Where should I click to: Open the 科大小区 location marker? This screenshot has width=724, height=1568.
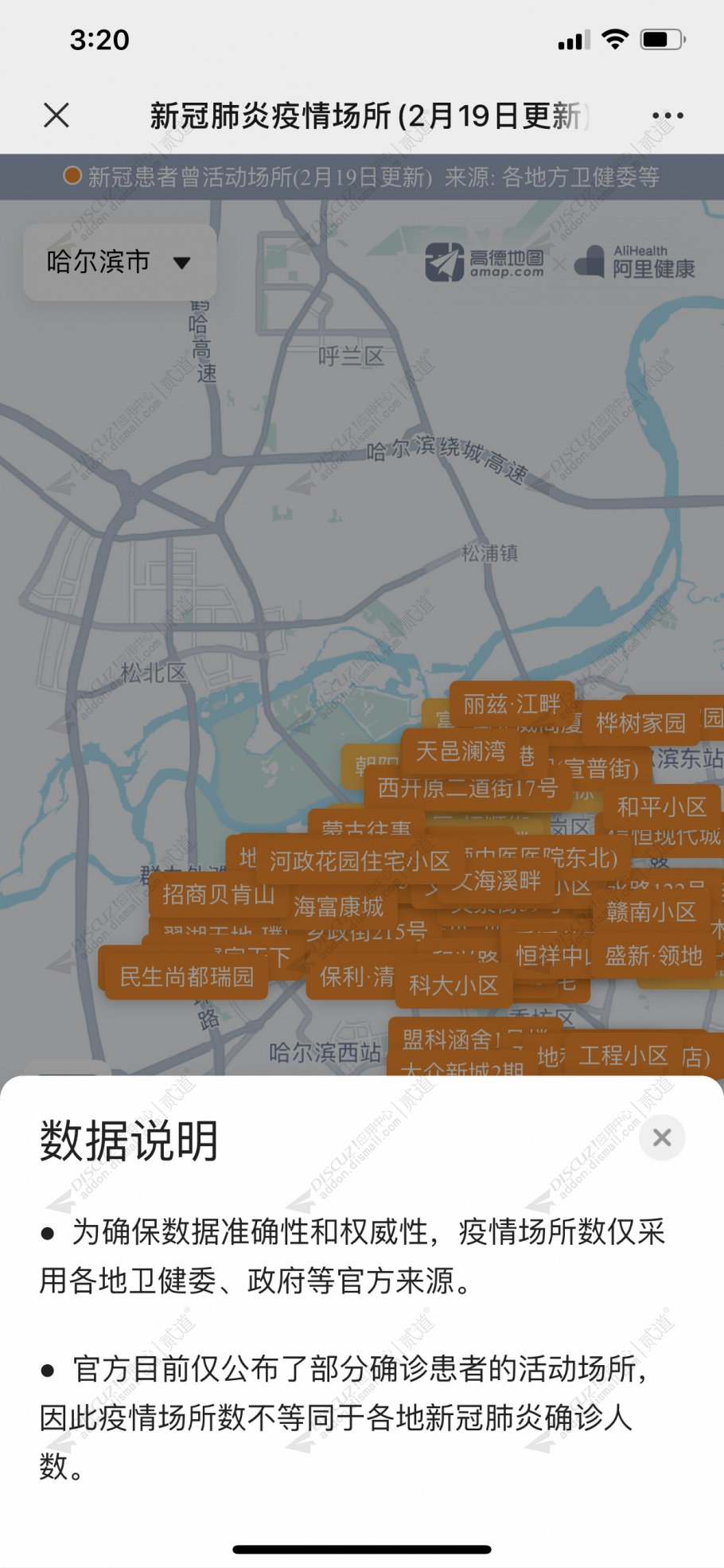pos(453,985)
